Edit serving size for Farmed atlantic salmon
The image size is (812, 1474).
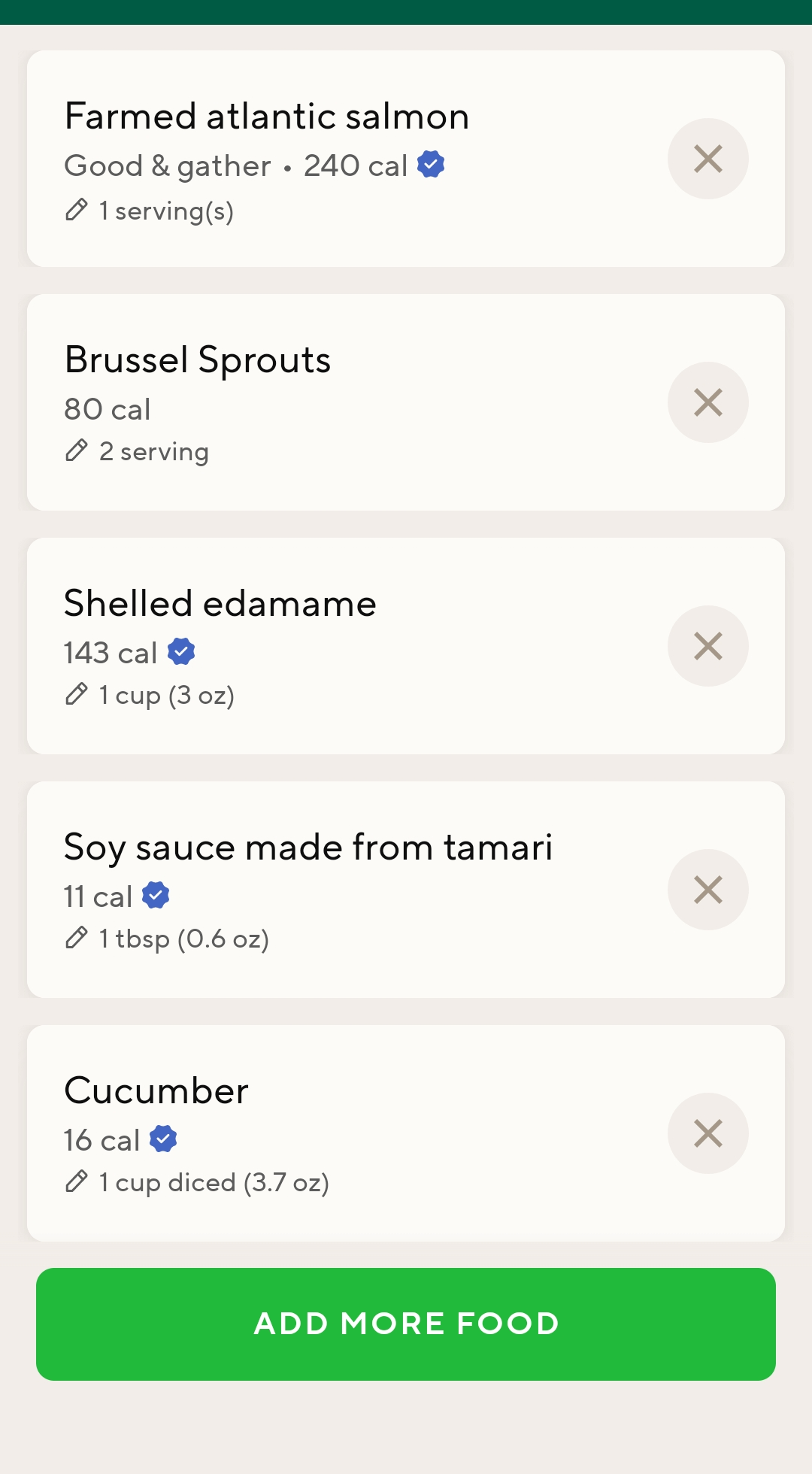pyautogui.click(x=150, y=211)
